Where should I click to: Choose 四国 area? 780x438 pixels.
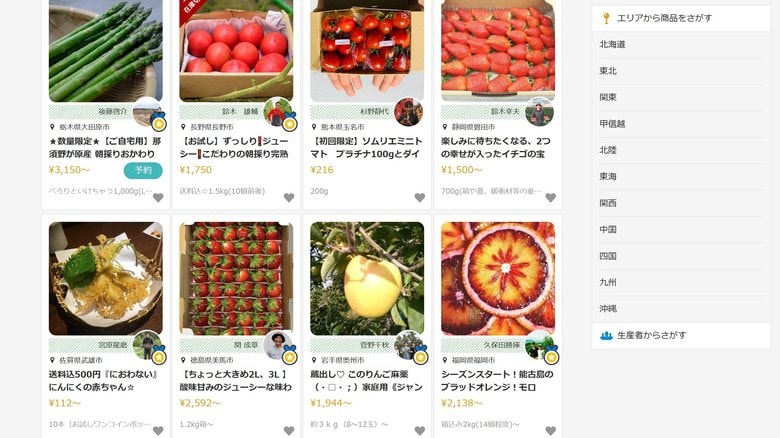[608, 256]
